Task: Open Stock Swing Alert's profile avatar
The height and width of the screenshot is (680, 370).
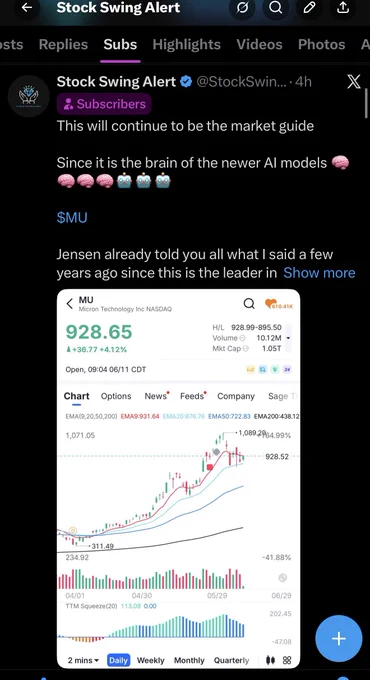Action: [x=29, y=96]
